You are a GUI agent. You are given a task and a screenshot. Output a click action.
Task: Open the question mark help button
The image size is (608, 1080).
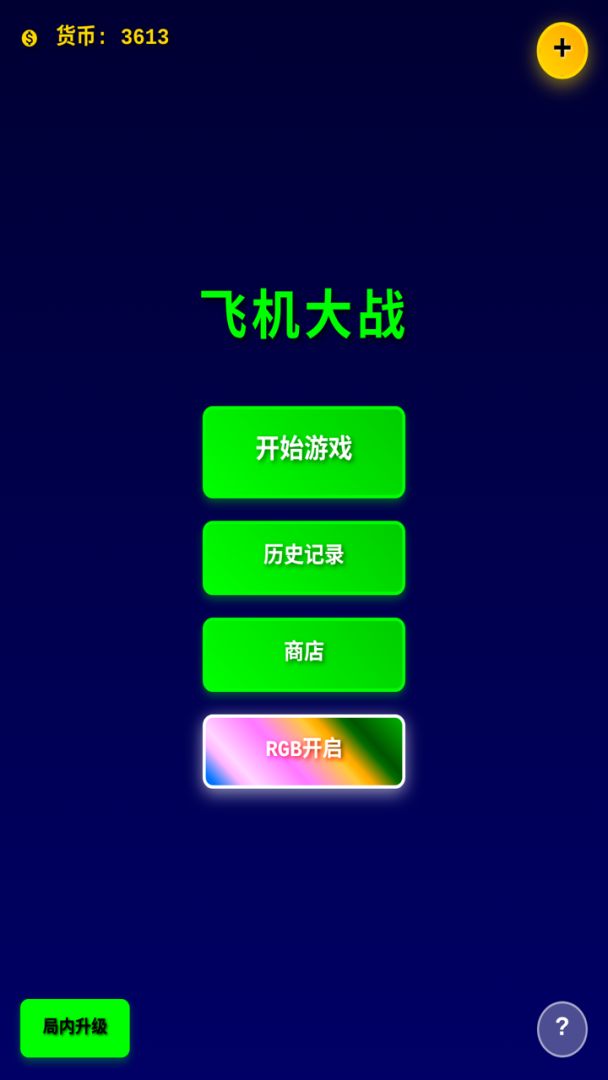[562, 1028]
